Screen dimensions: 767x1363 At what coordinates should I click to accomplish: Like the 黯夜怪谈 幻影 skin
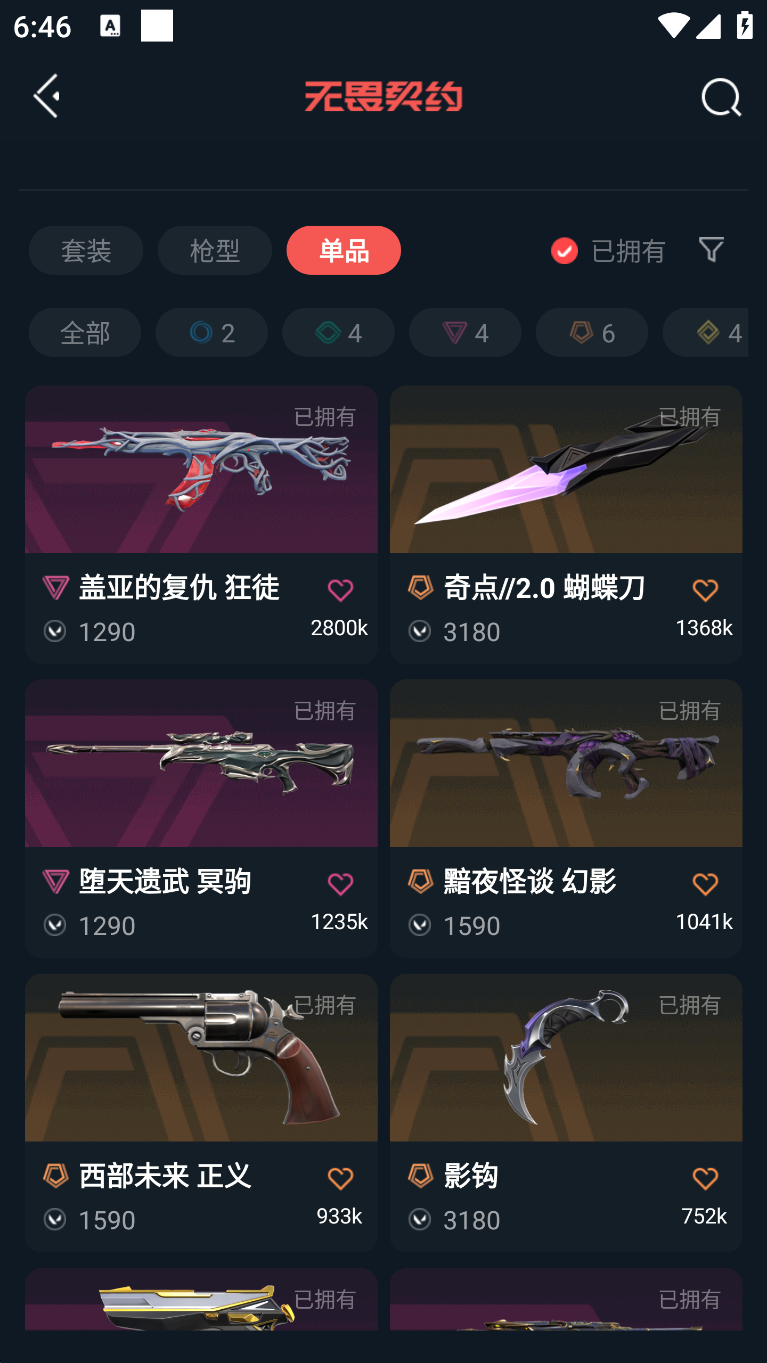(705, 884)
